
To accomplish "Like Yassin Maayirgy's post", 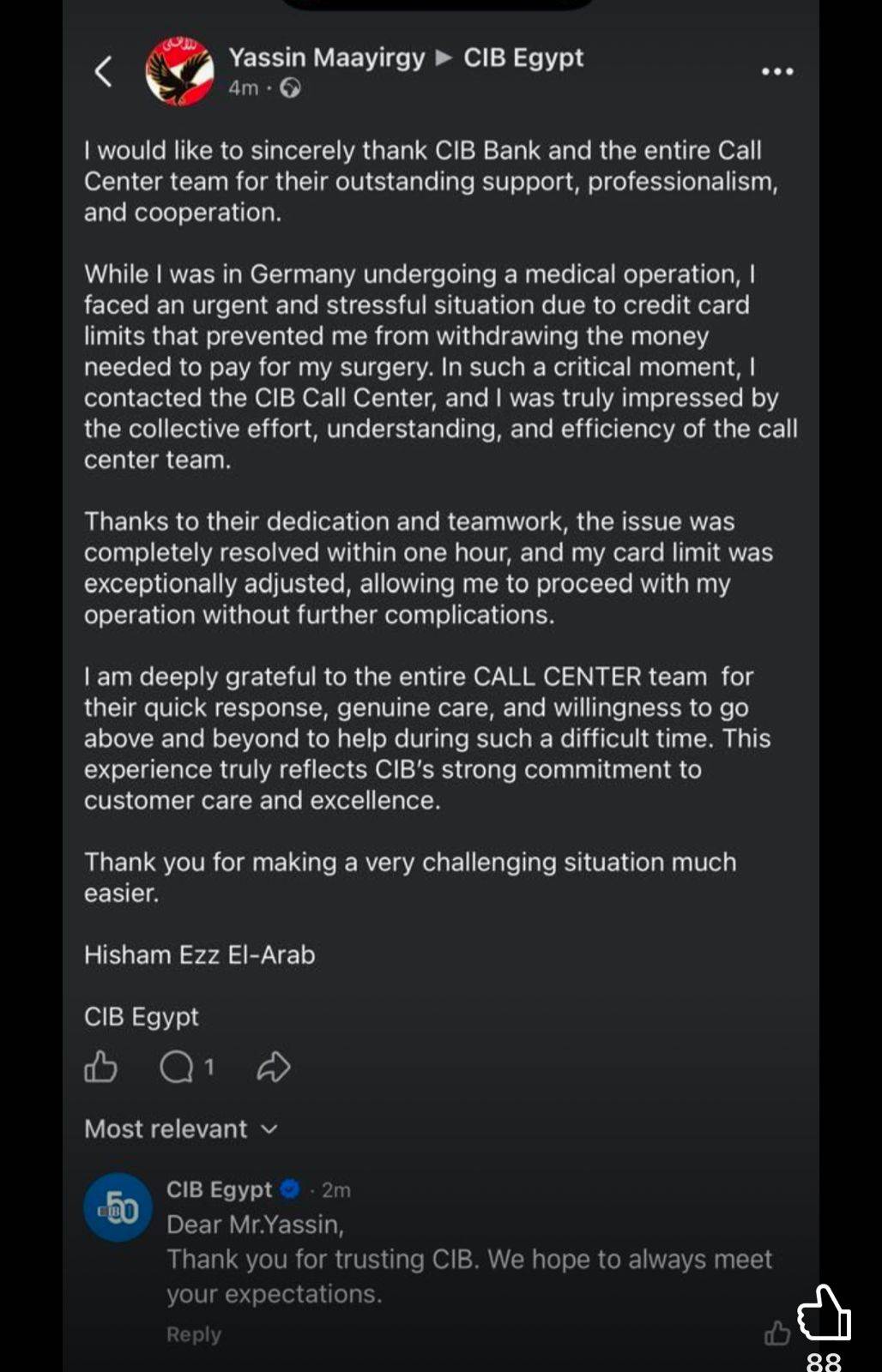I will [101, 1068].
